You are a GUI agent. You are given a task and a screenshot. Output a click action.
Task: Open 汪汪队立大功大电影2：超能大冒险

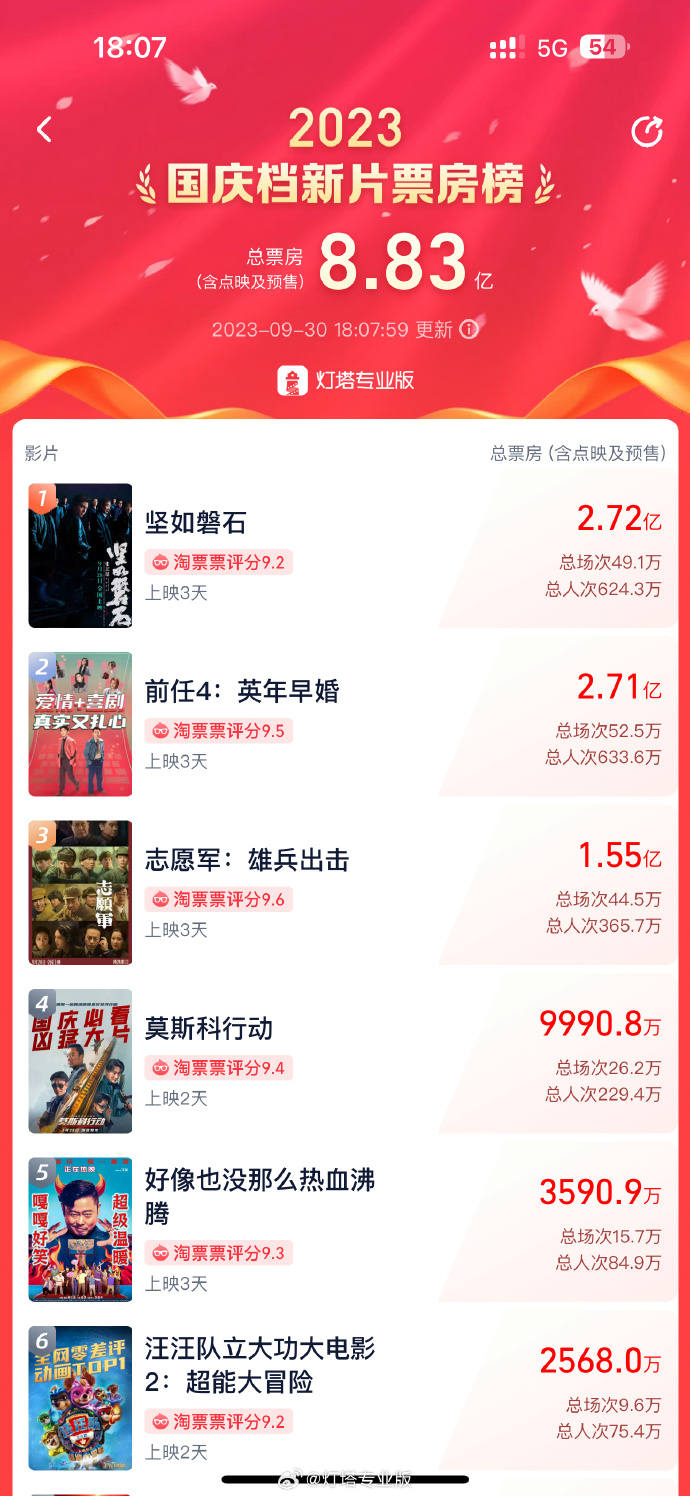click(260, 1364)
